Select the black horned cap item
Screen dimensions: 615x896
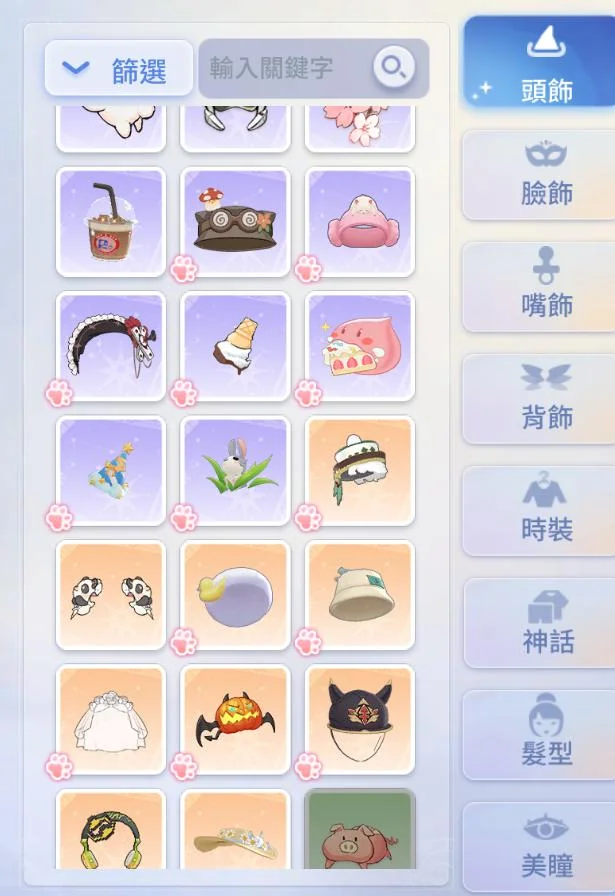click(359, 720)
